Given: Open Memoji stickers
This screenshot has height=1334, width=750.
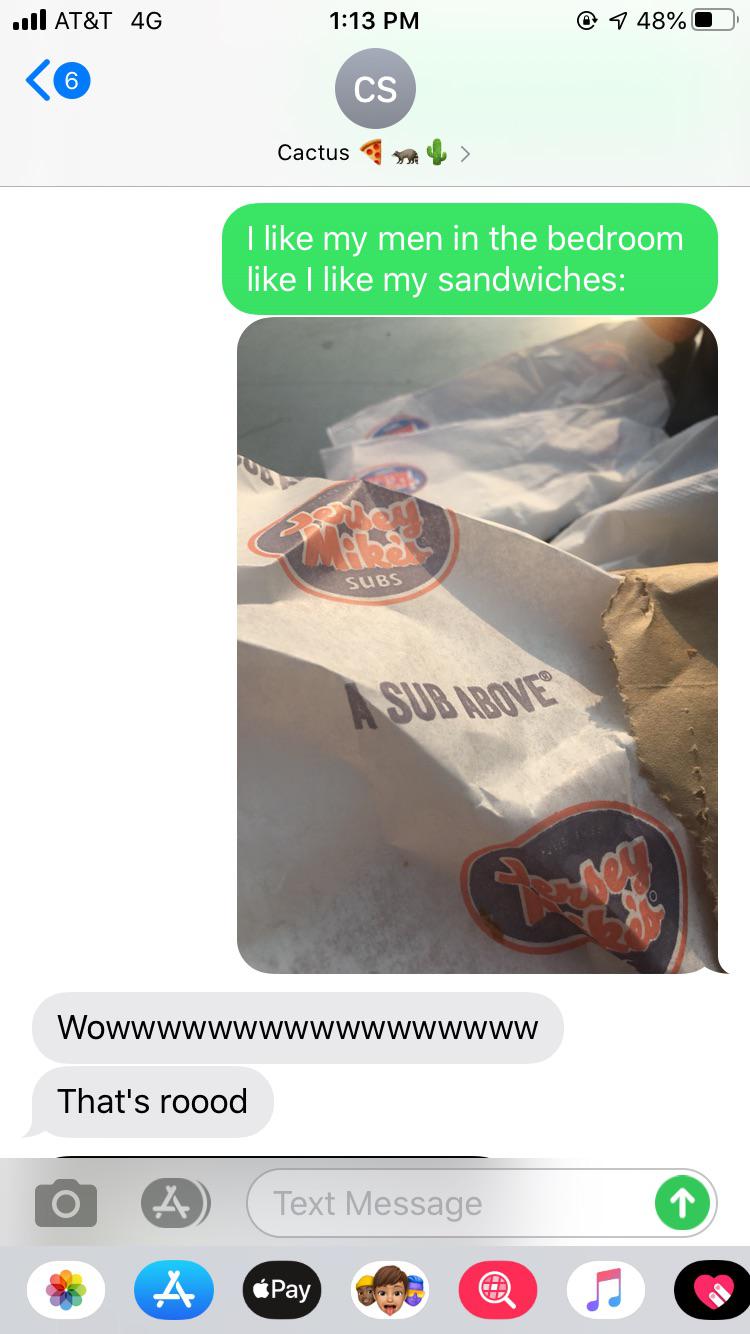Looking at the screenshot, I should click(x=390, y=1290).
